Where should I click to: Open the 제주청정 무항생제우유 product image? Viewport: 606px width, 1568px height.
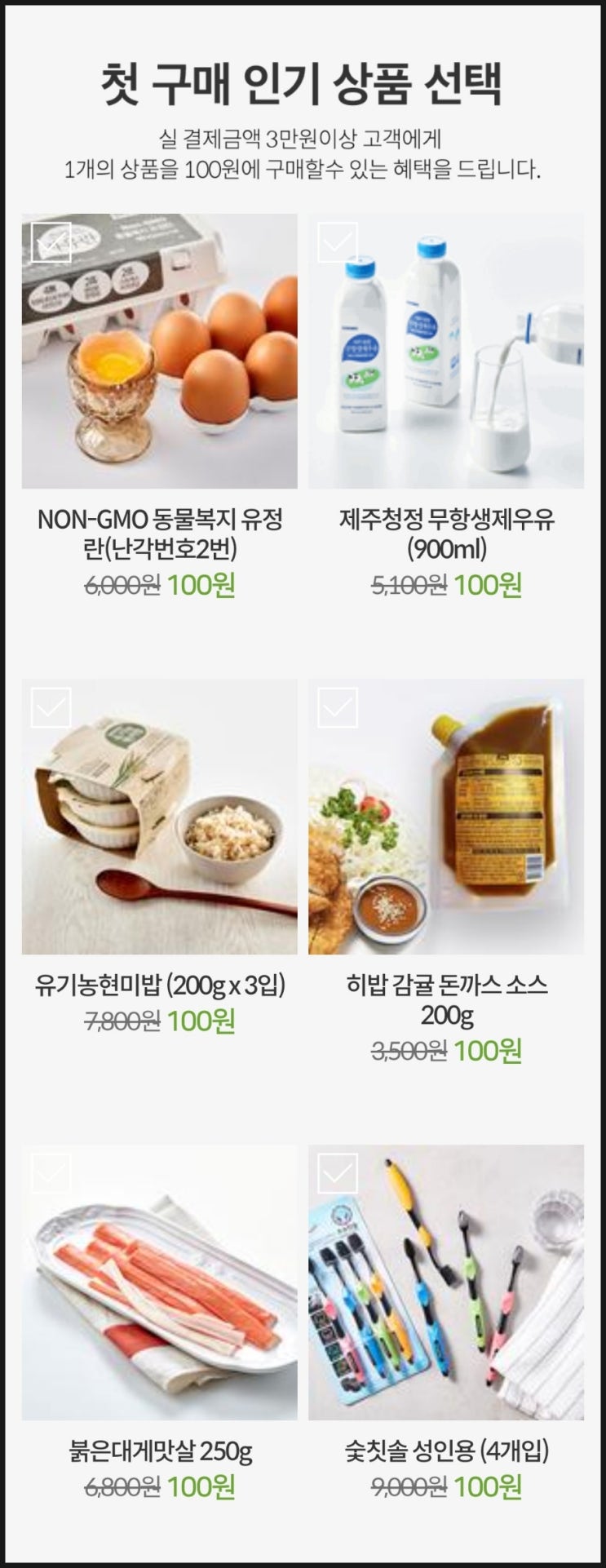pyautogui.click(x=446, y=351)
